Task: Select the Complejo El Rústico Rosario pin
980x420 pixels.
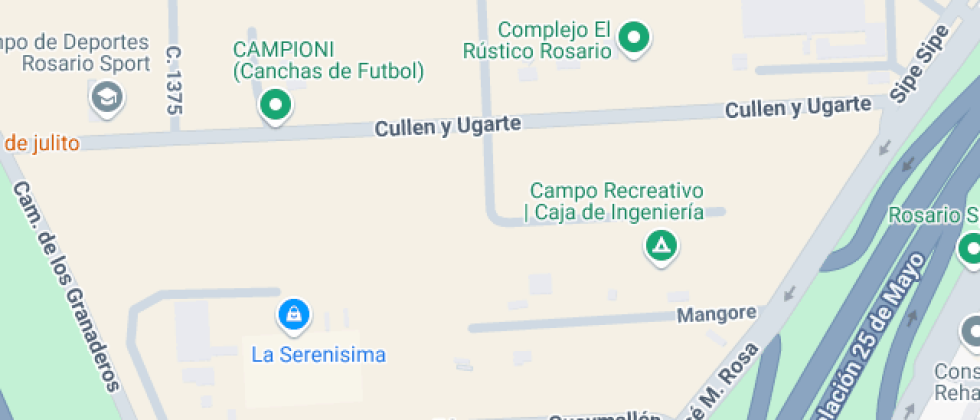Action: pyautogui.click(x=633, y=38)
